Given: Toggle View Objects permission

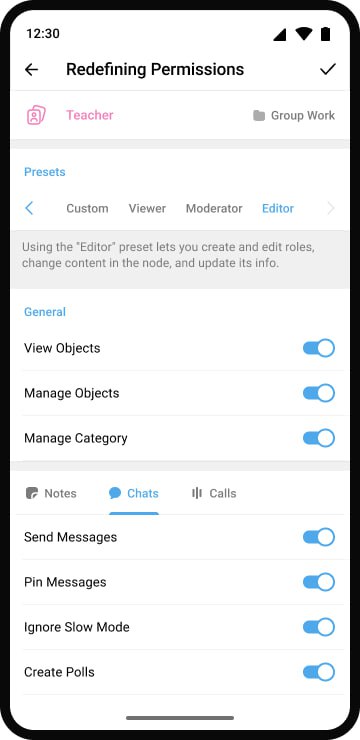Looking at the screenshot, I should [319, 348].
